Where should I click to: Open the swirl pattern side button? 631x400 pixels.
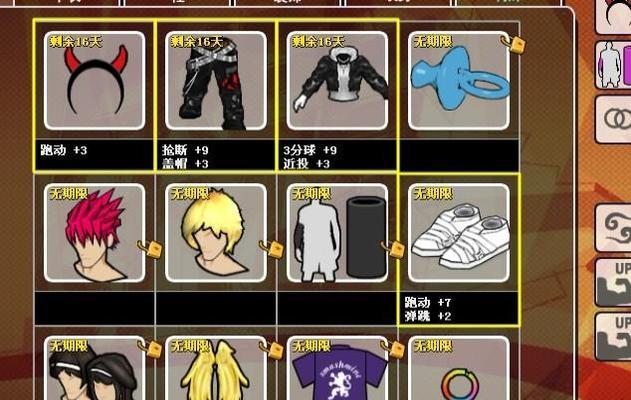tap(614, 229)
